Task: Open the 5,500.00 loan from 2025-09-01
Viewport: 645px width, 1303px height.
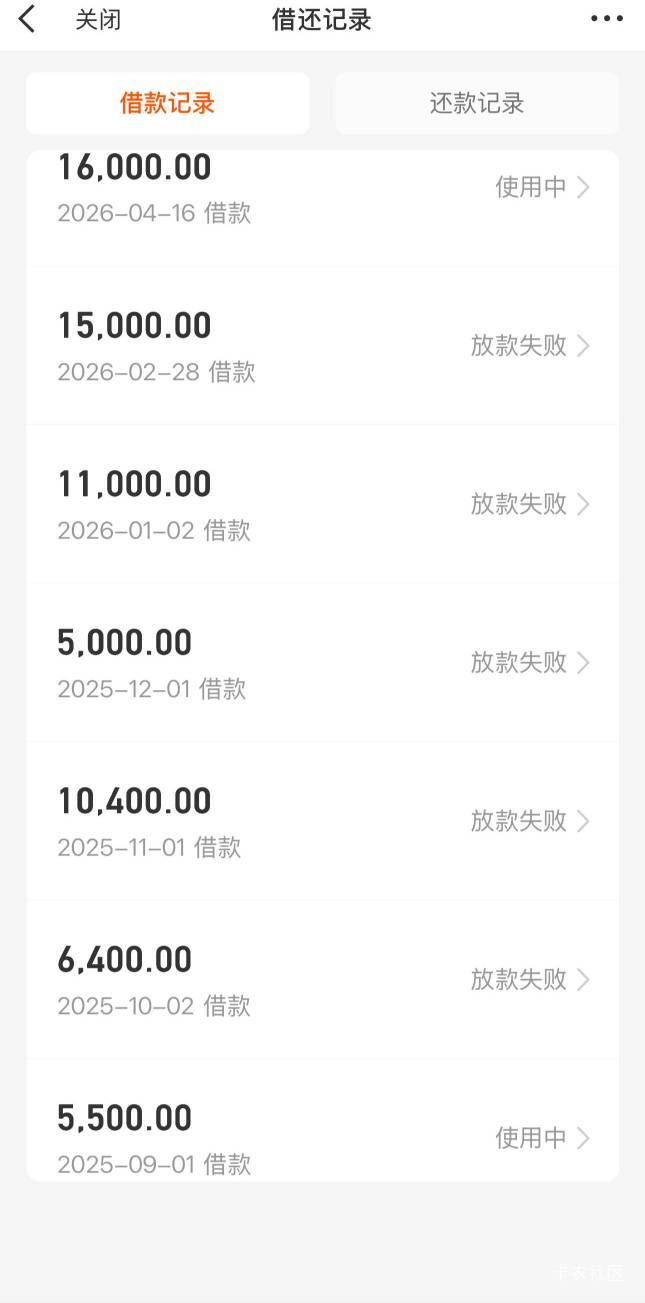Action: click(x=322, y=1137)
